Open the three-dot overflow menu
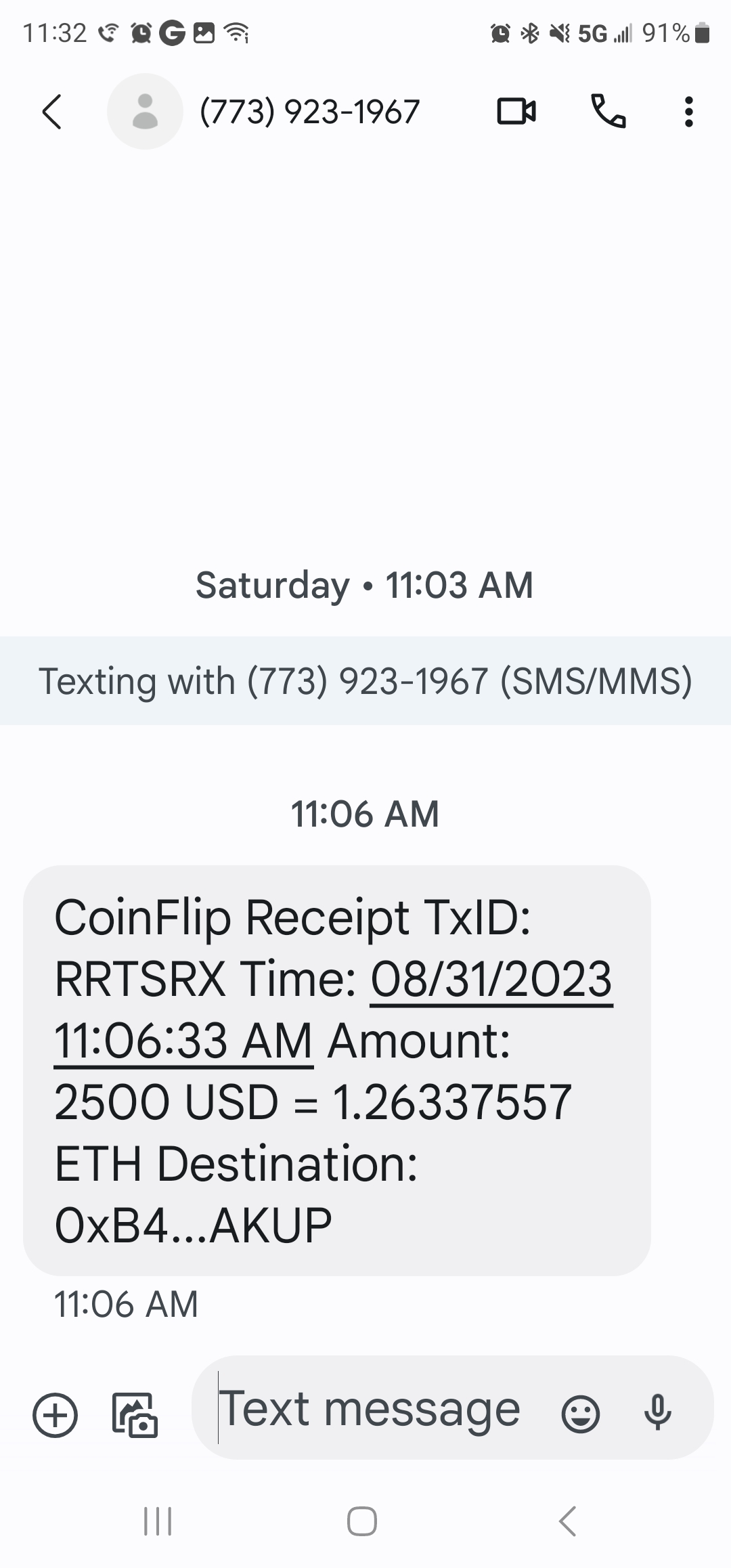731x1568 pixels. coord(688,112)
